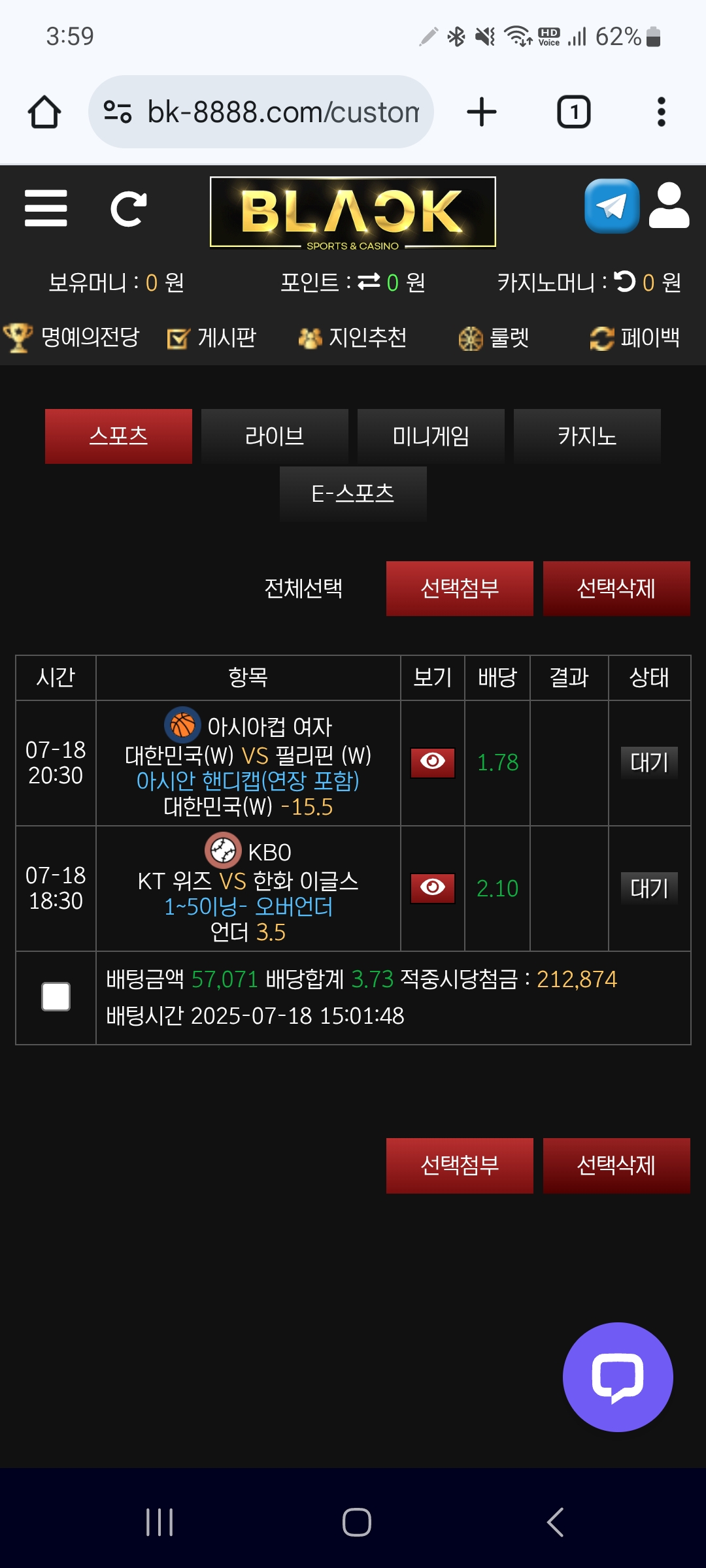Switch to the 카지노 tab
The width and height of the screenshot is (706, 1568).
click(587, 436)
